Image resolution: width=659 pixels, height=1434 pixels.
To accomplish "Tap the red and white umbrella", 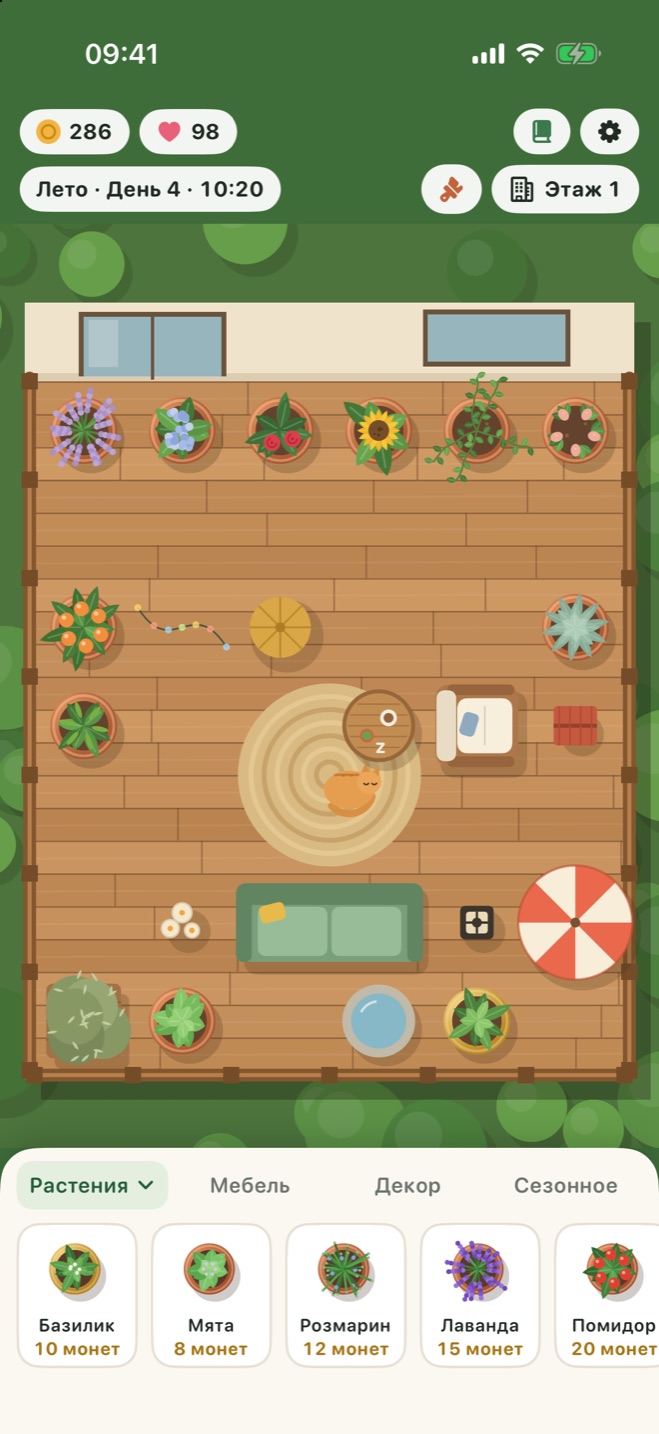I will pyautogui.click(x=575, y=922).
